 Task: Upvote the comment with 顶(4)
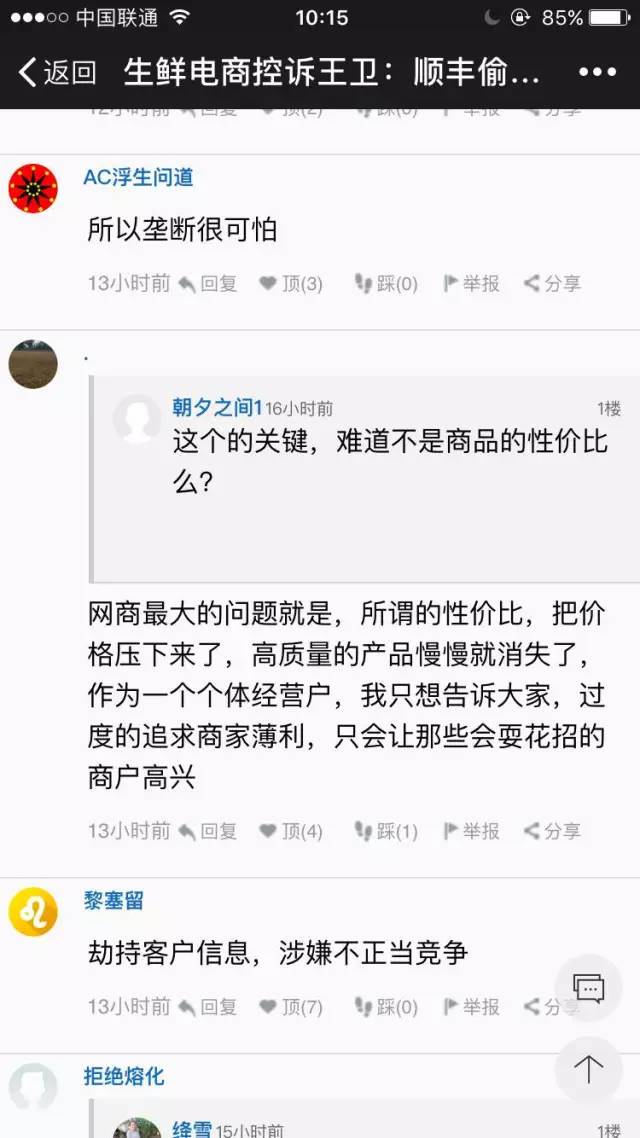291,831
